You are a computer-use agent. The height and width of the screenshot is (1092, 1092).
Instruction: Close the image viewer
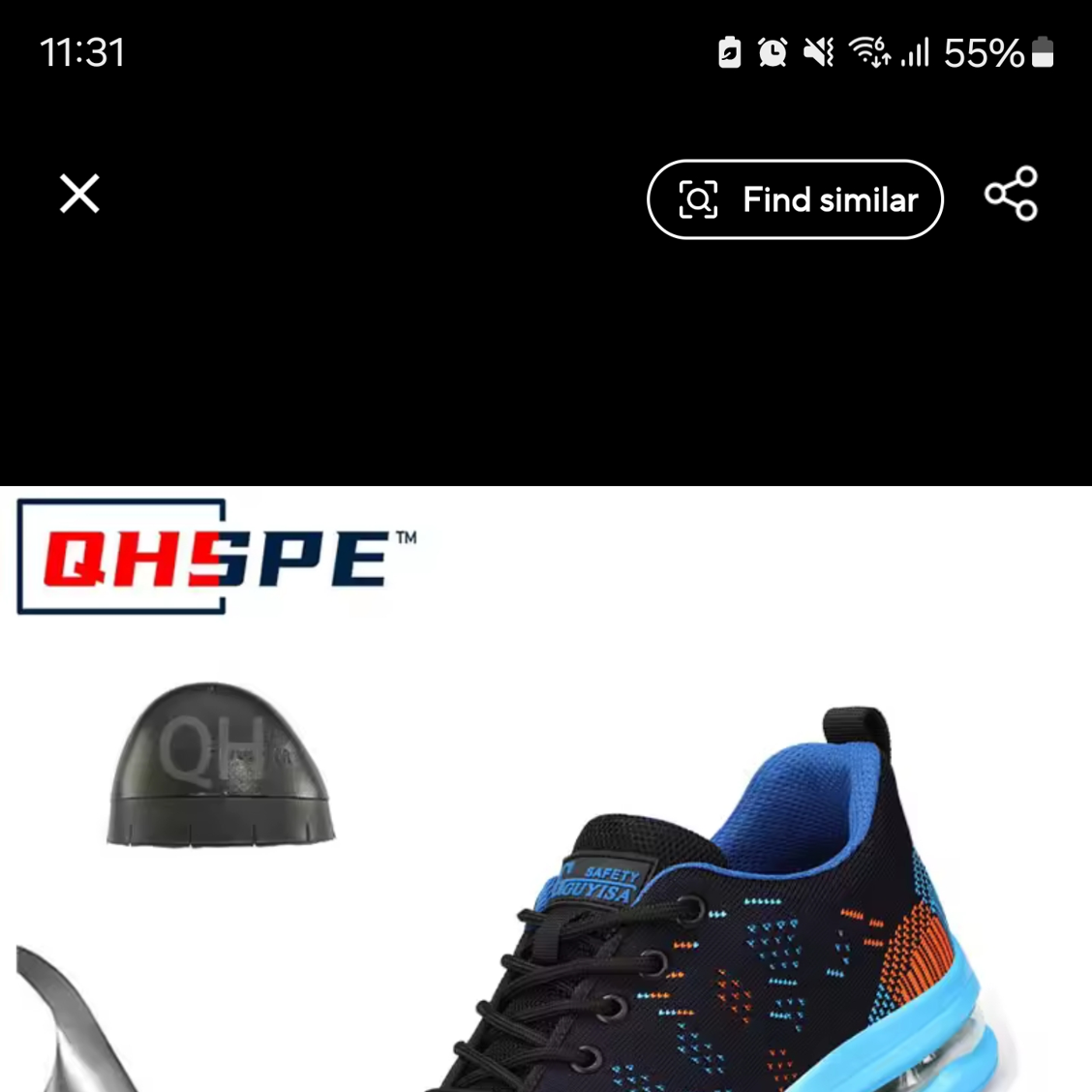point(79,194)
